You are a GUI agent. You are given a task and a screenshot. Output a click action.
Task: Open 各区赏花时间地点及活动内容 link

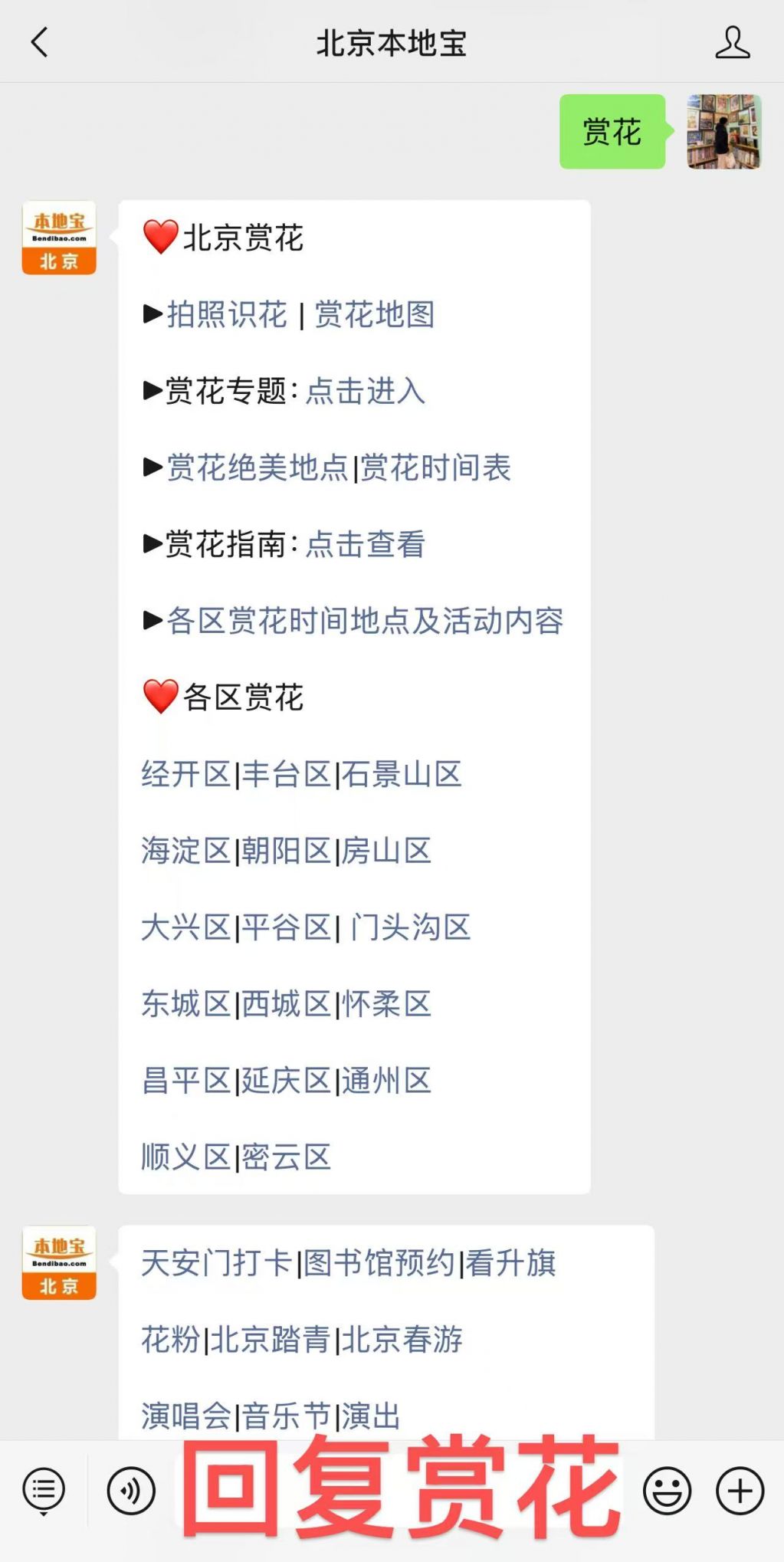[x=365, y=621]
